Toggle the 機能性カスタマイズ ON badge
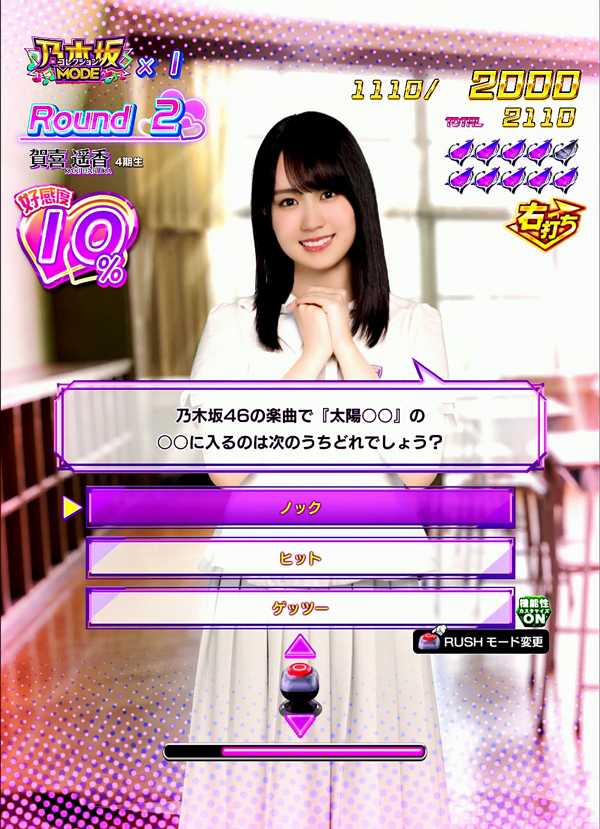 (x=531, y=609)
